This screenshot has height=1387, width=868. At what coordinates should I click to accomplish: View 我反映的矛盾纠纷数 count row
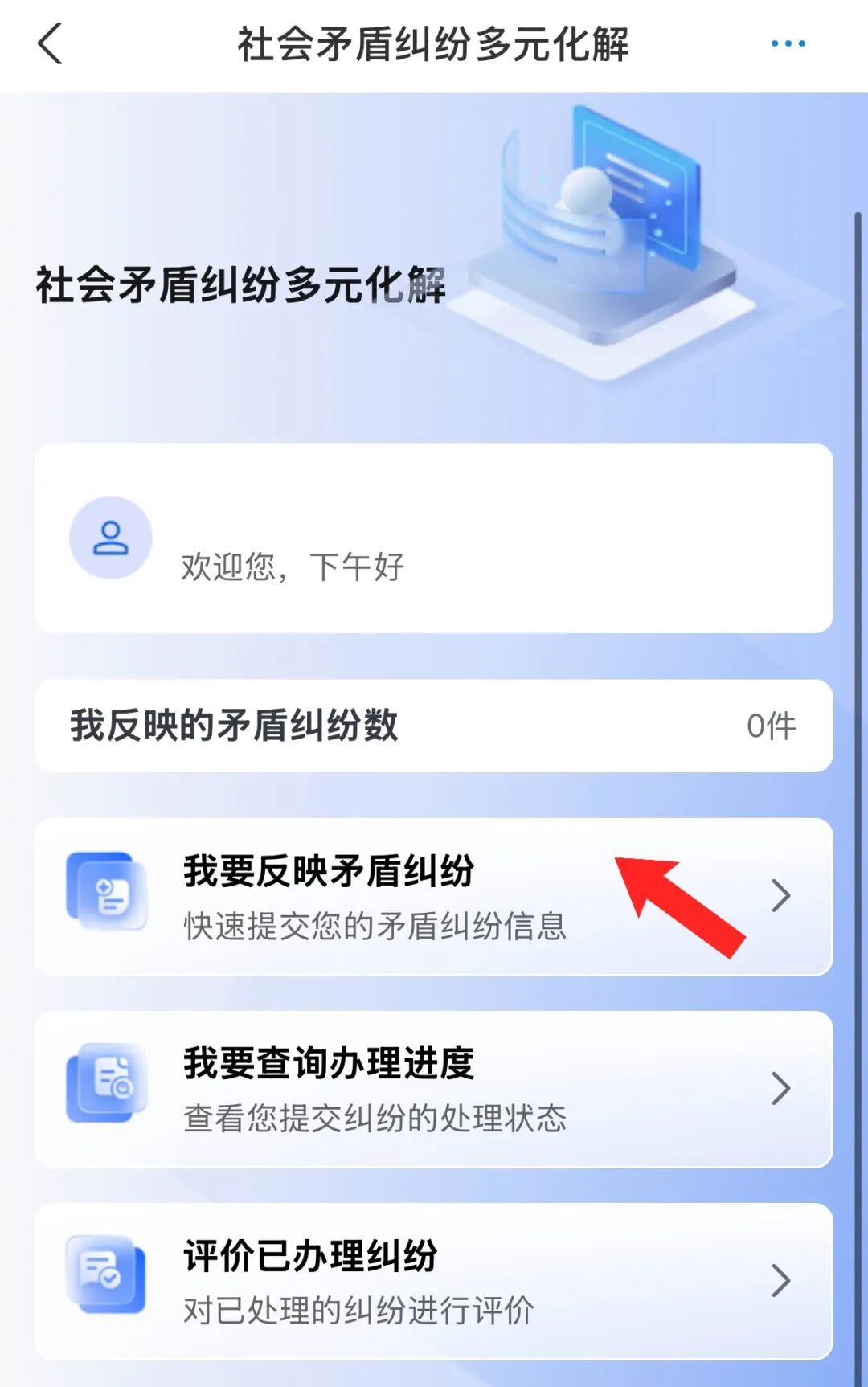[x=433, y=726]
